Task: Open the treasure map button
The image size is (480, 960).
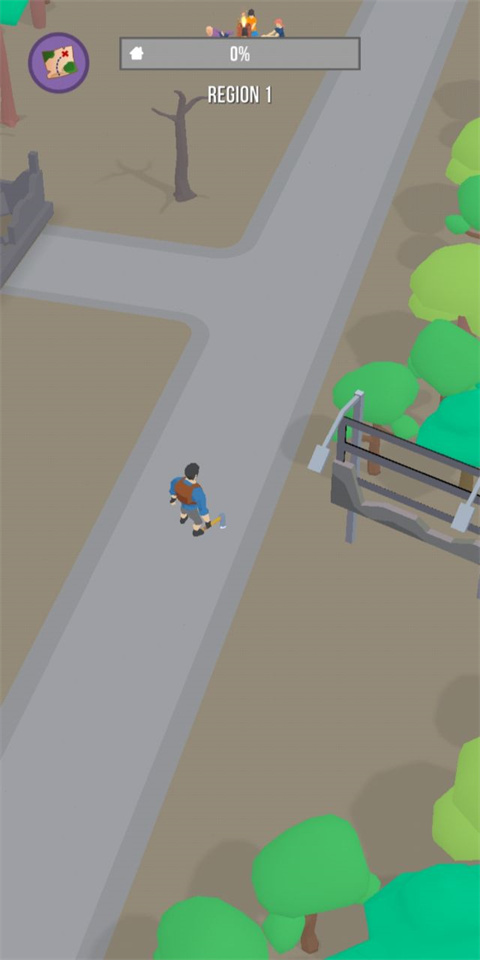Action: pos(59,62)
